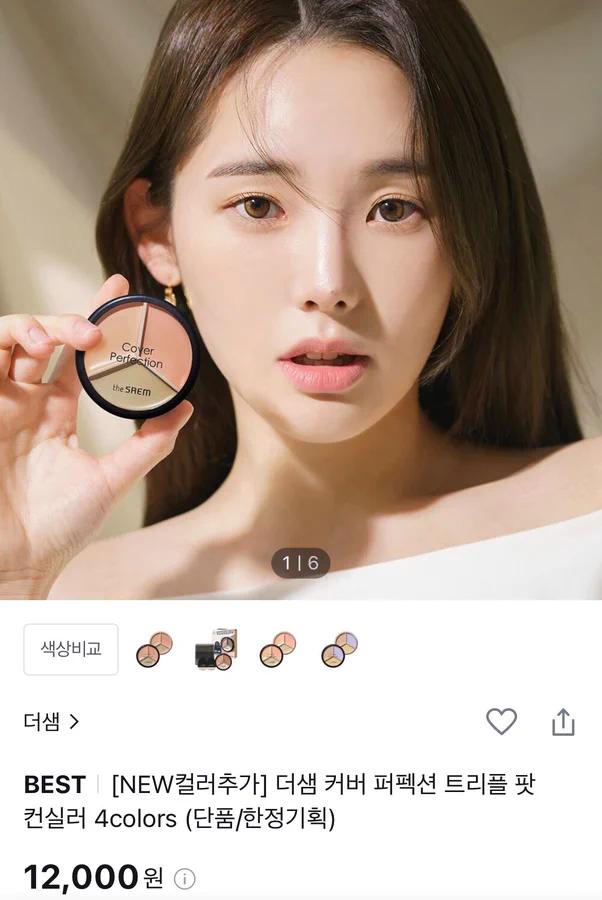Select the third concealer color thumbnail
Screen dimensions: 602x900
click(x=277, y=650)
